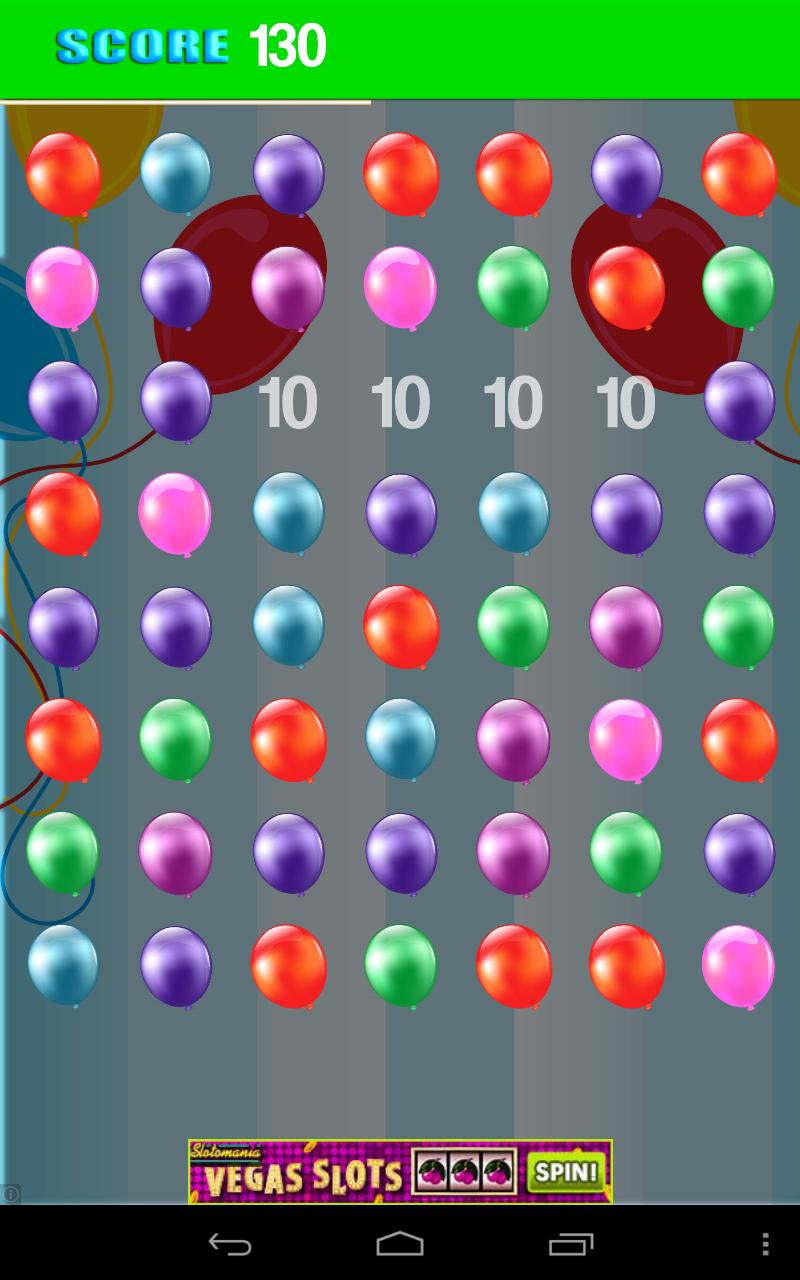
Task: Pop the pink balloon in the bottom row
Action: click(x=738, y=964)
